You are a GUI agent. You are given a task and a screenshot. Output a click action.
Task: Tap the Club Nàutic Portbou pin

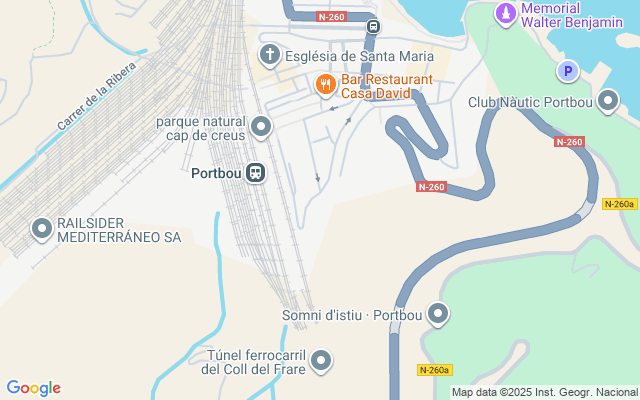tap(608, 101)
